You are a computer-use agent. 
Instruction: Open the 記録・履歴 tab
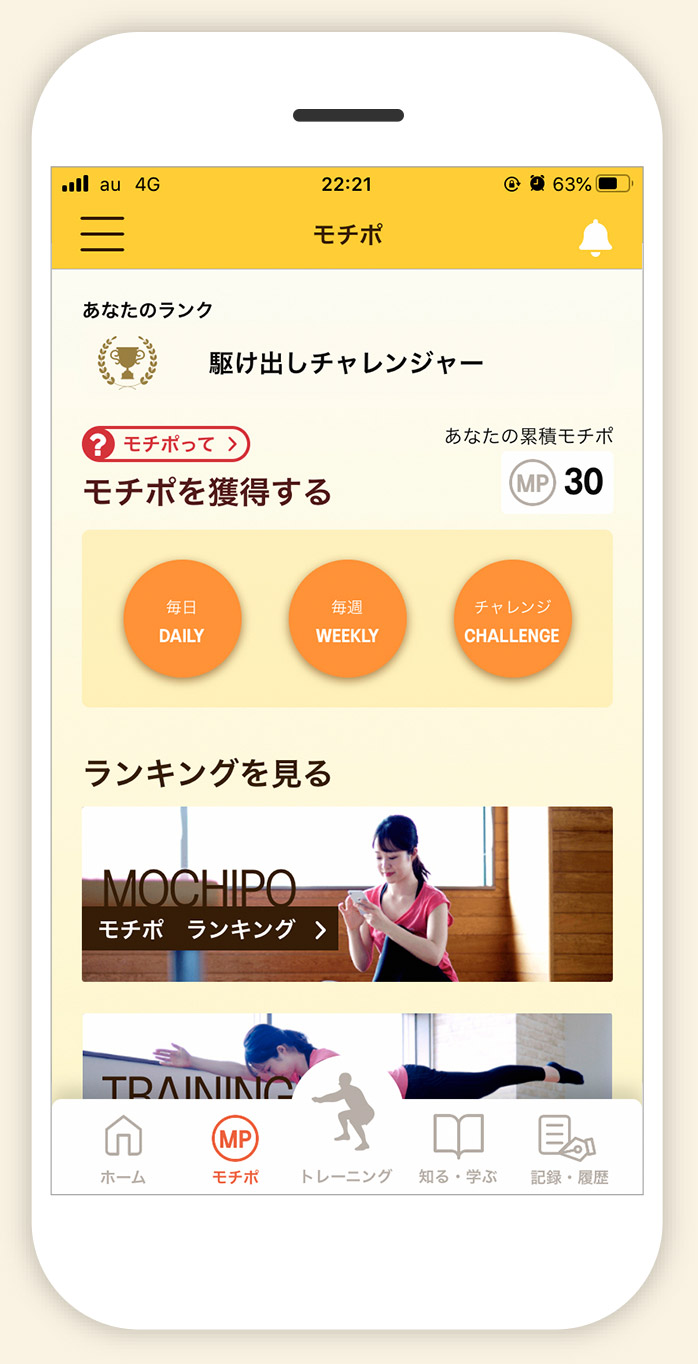569,1150
